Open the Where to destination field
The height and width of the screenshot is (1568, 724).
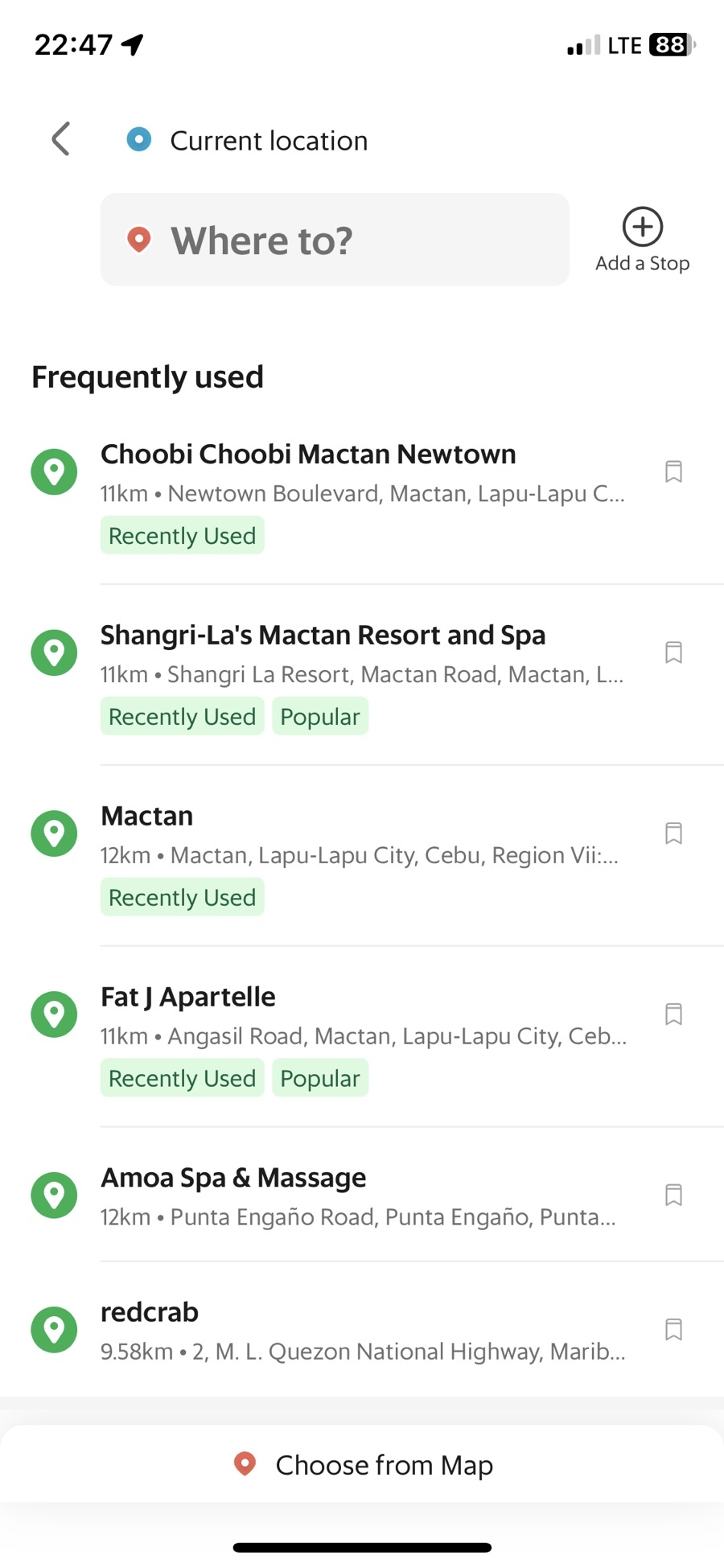pyautogui.click(x=334, y=240)
